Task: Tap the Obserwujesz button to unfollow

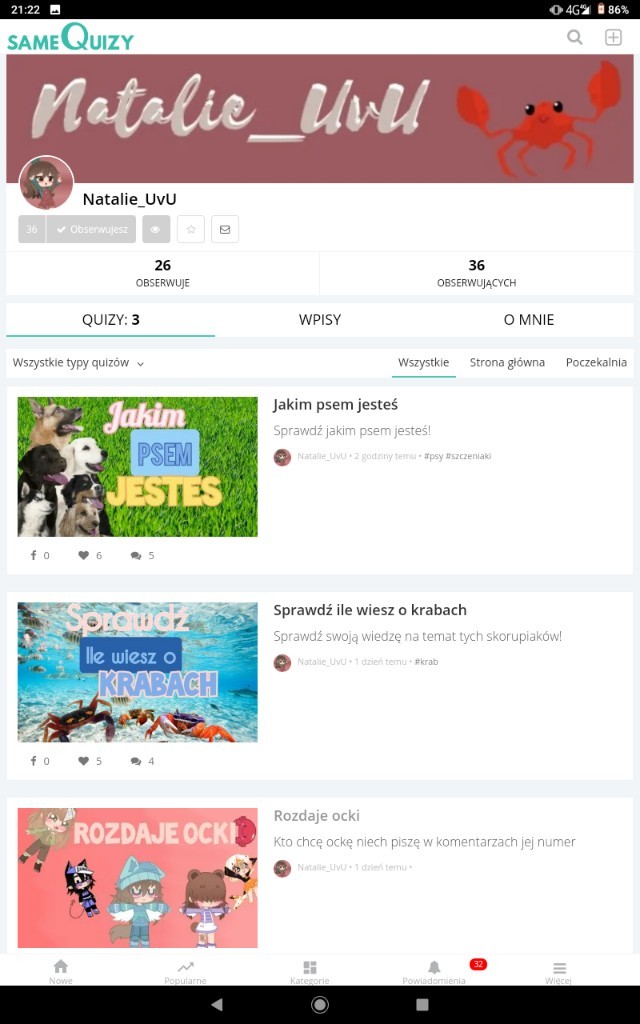Action: 91,229
